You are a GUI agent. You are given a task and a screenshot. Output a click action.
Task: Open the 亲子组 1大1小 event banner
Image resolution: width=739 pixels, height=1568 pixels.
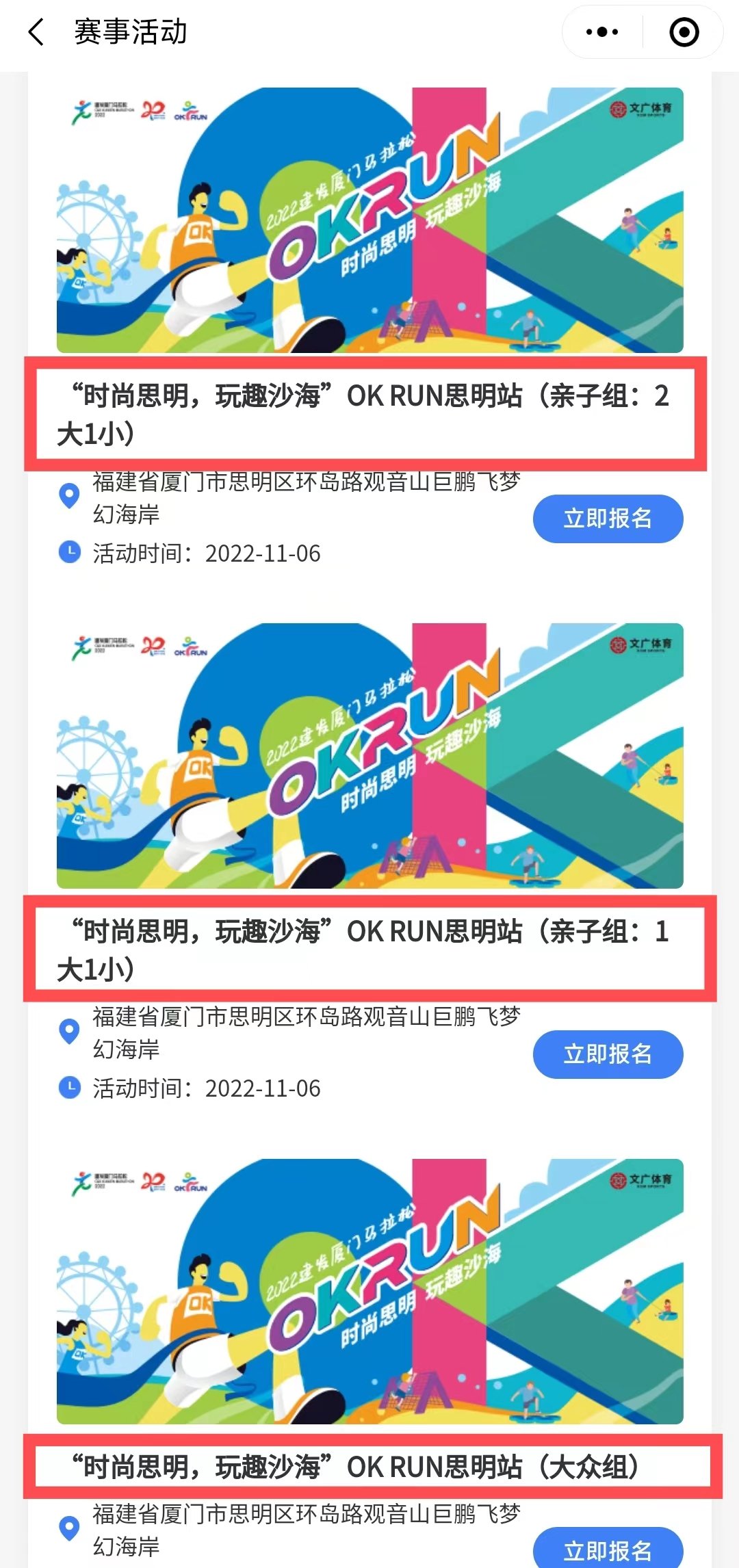369,756
